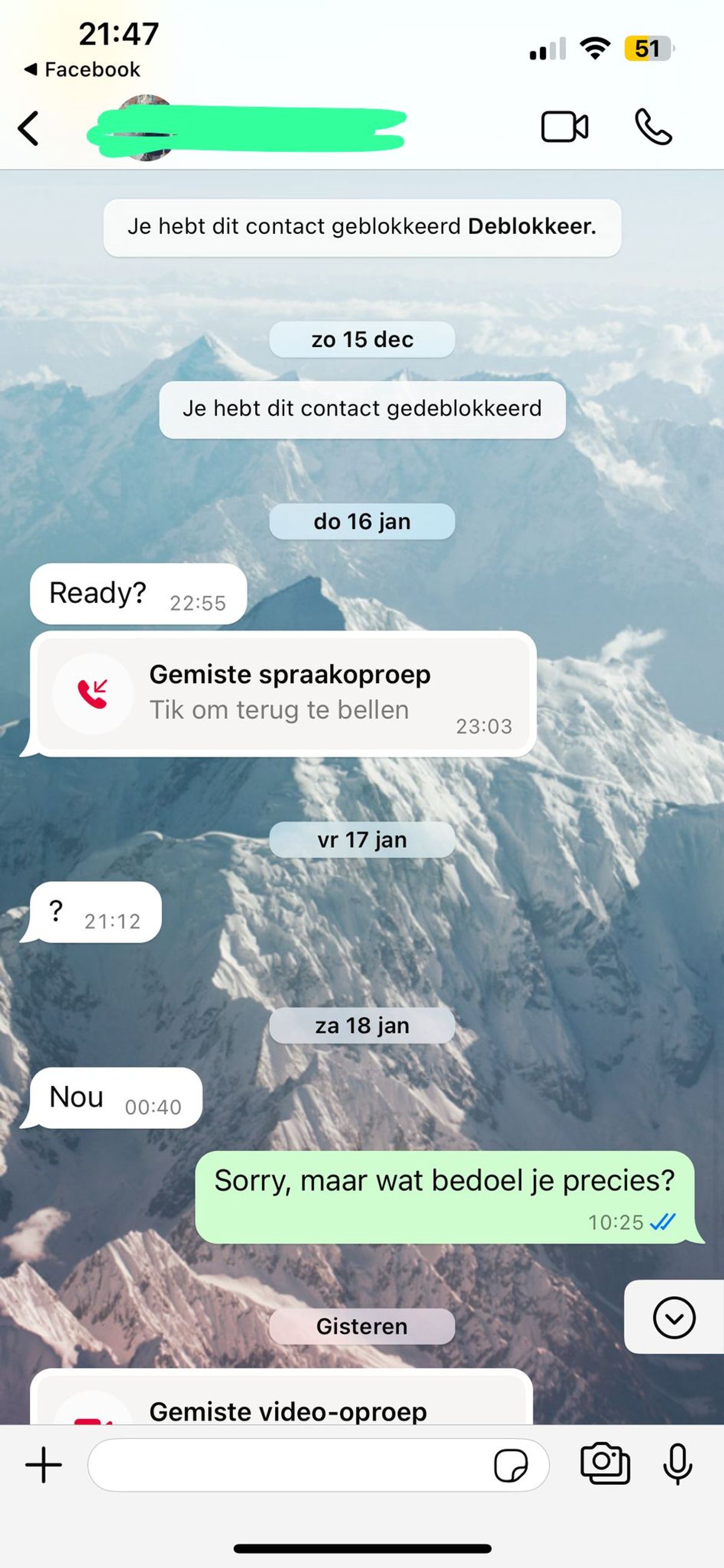
Task: Open the sticker picker
Action: click(510, 1465)
